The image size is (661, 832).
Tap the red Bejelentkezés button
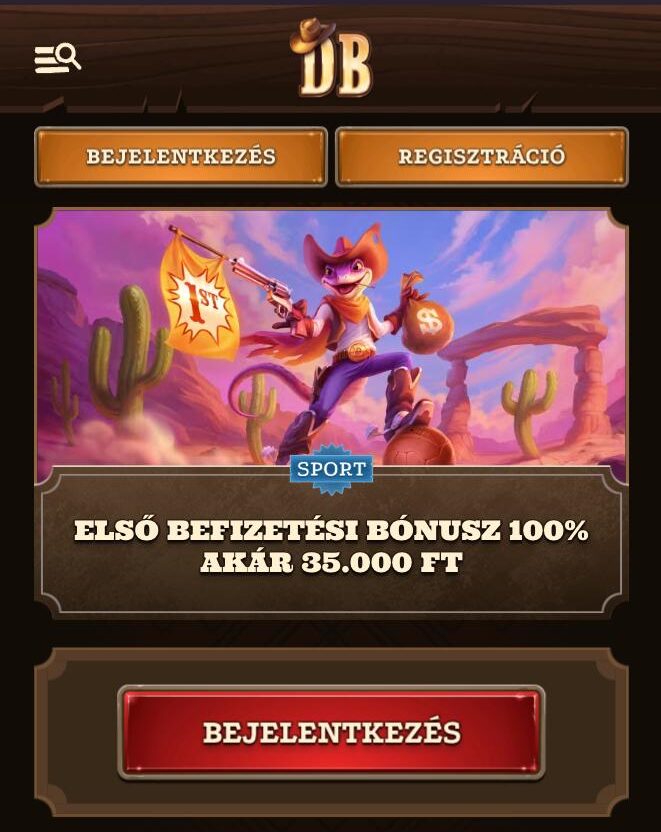pos(331,732)
